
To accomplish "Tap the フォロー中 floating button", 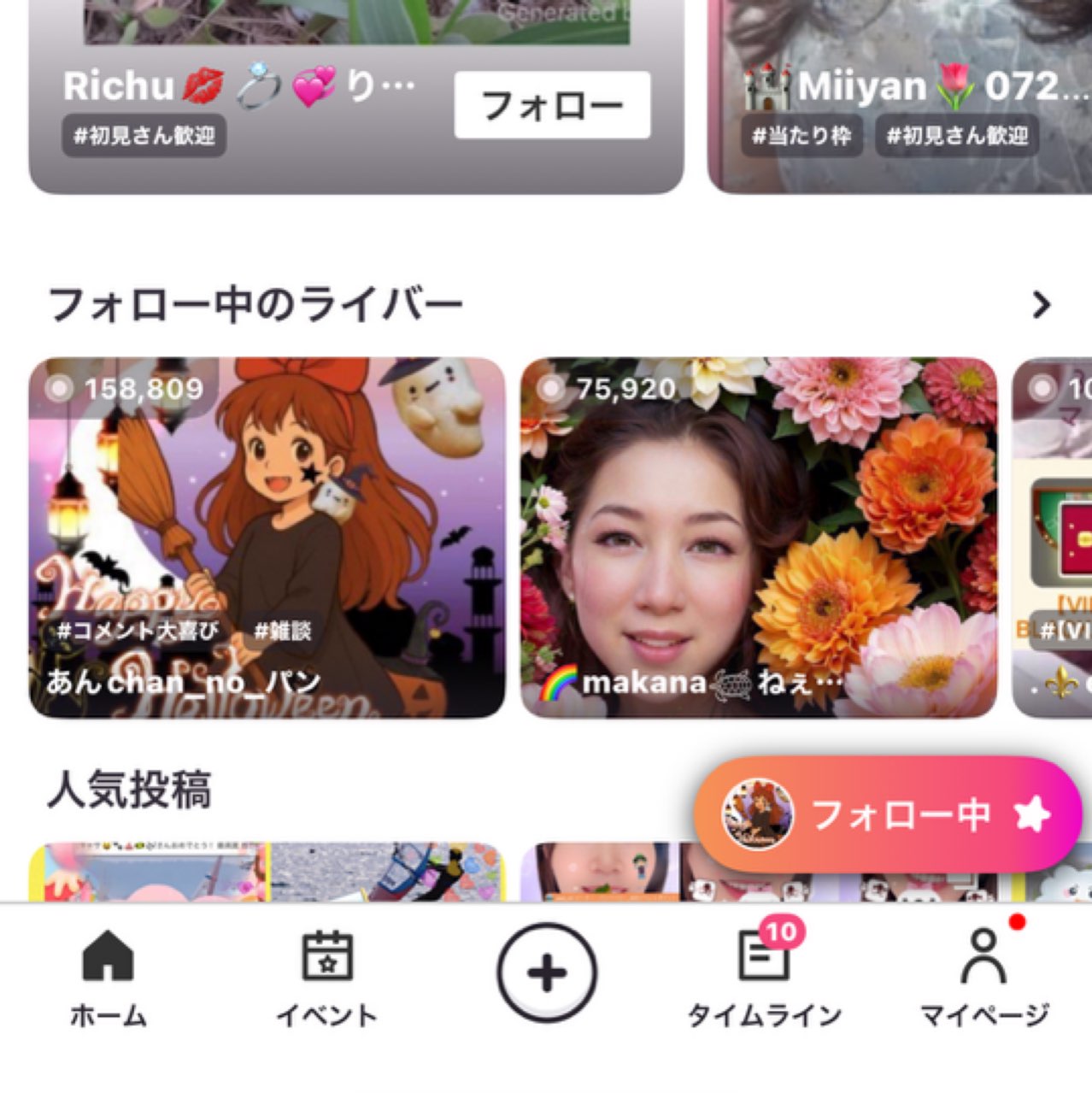I will (x=889, y=814).
